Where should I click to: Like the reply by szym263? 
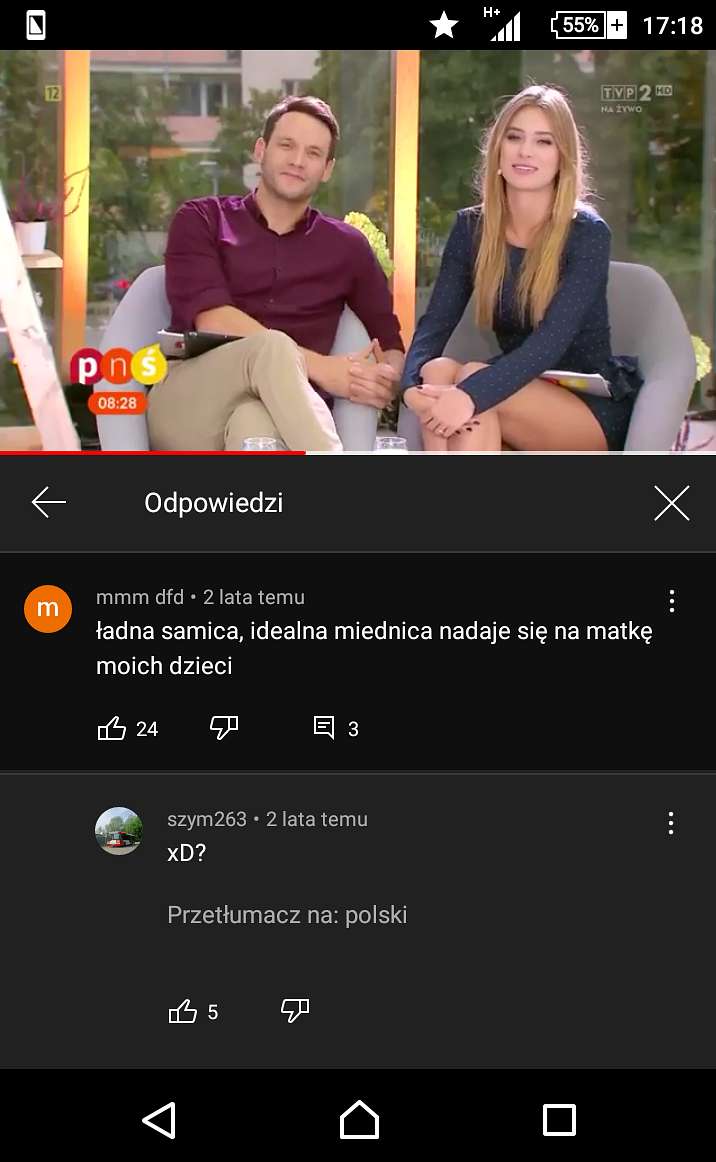(x=183, y=1012)
